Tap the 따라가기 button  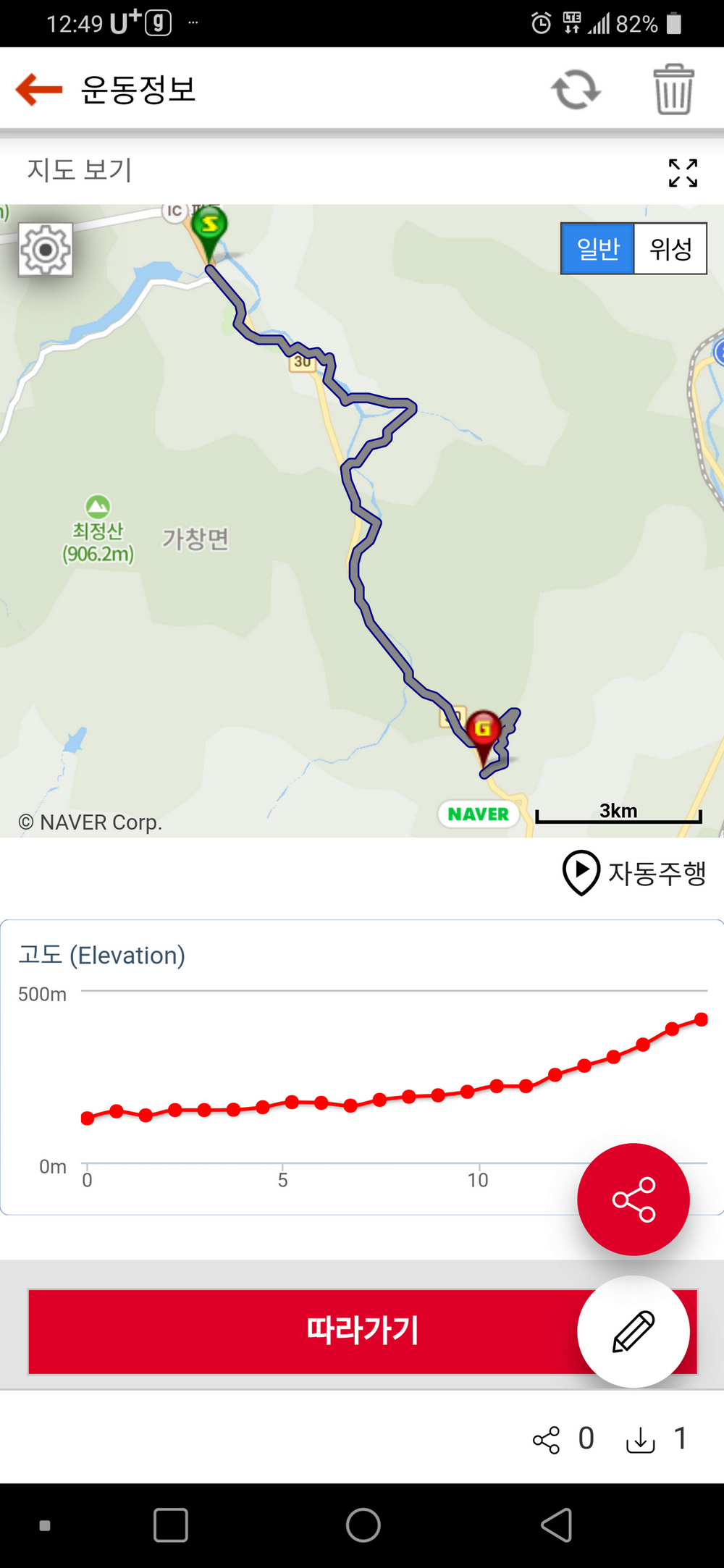tap(362, 1331)
